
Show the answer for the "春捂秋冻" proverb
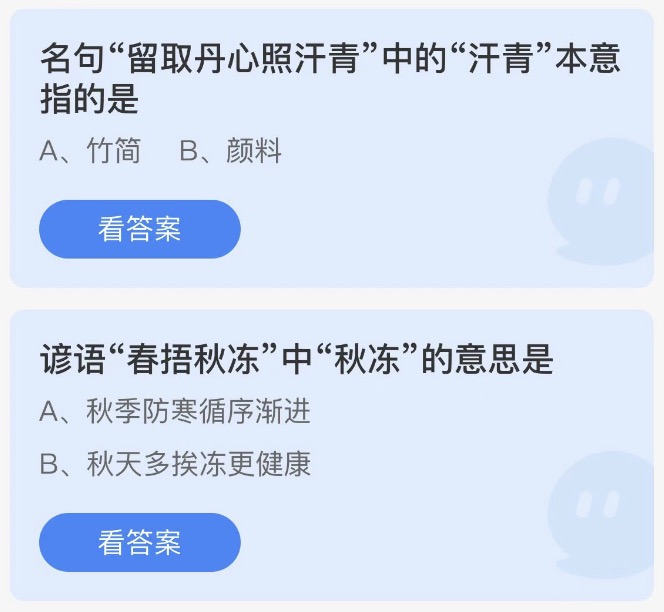pyautogui.click(x=140, y=542)
